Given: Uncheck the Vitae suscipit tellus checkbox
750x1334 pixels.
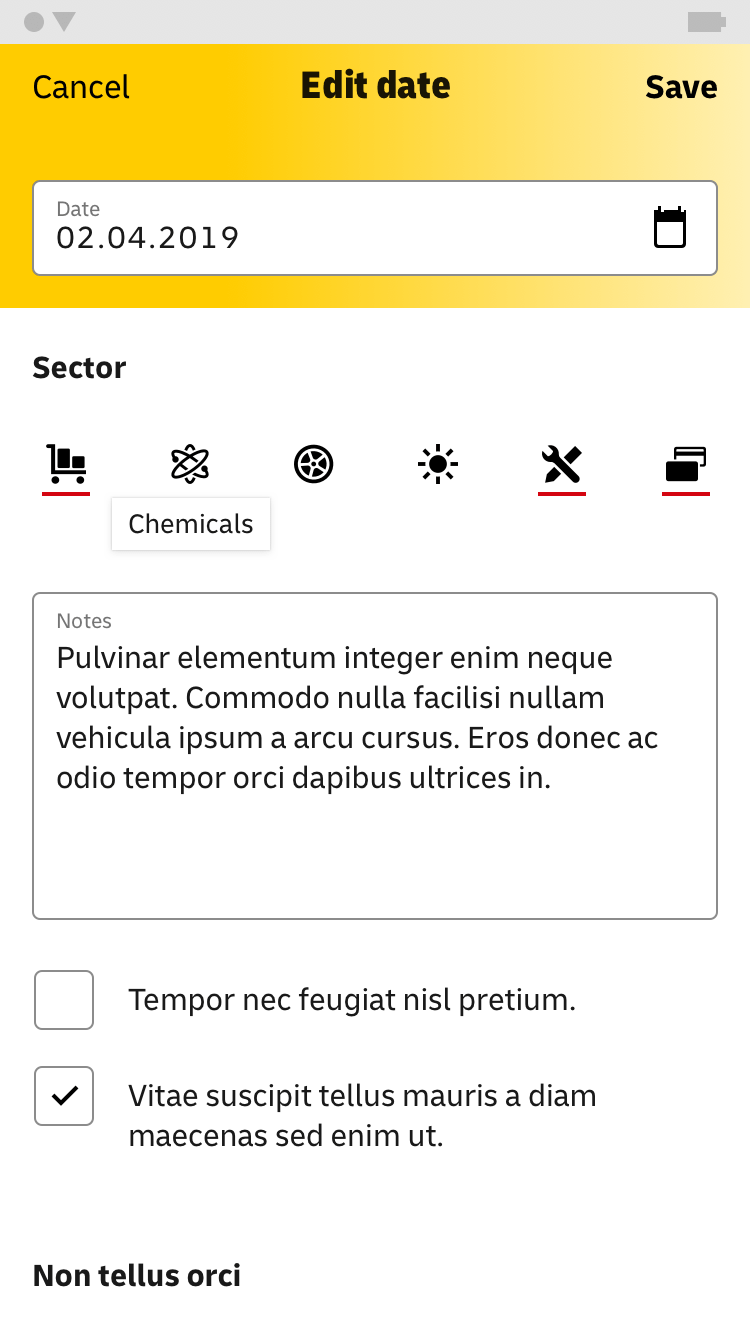Looking at the screenshot, I should click(x=64, y=1096).
